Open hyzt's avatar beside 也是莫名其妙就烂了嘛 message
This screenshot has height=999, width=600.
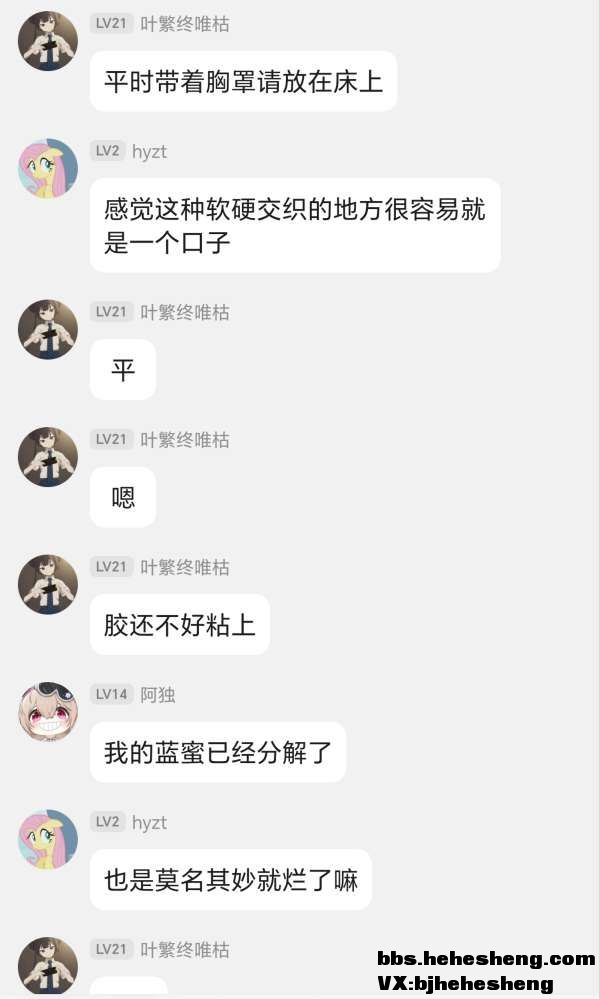[x=48, y=839]
